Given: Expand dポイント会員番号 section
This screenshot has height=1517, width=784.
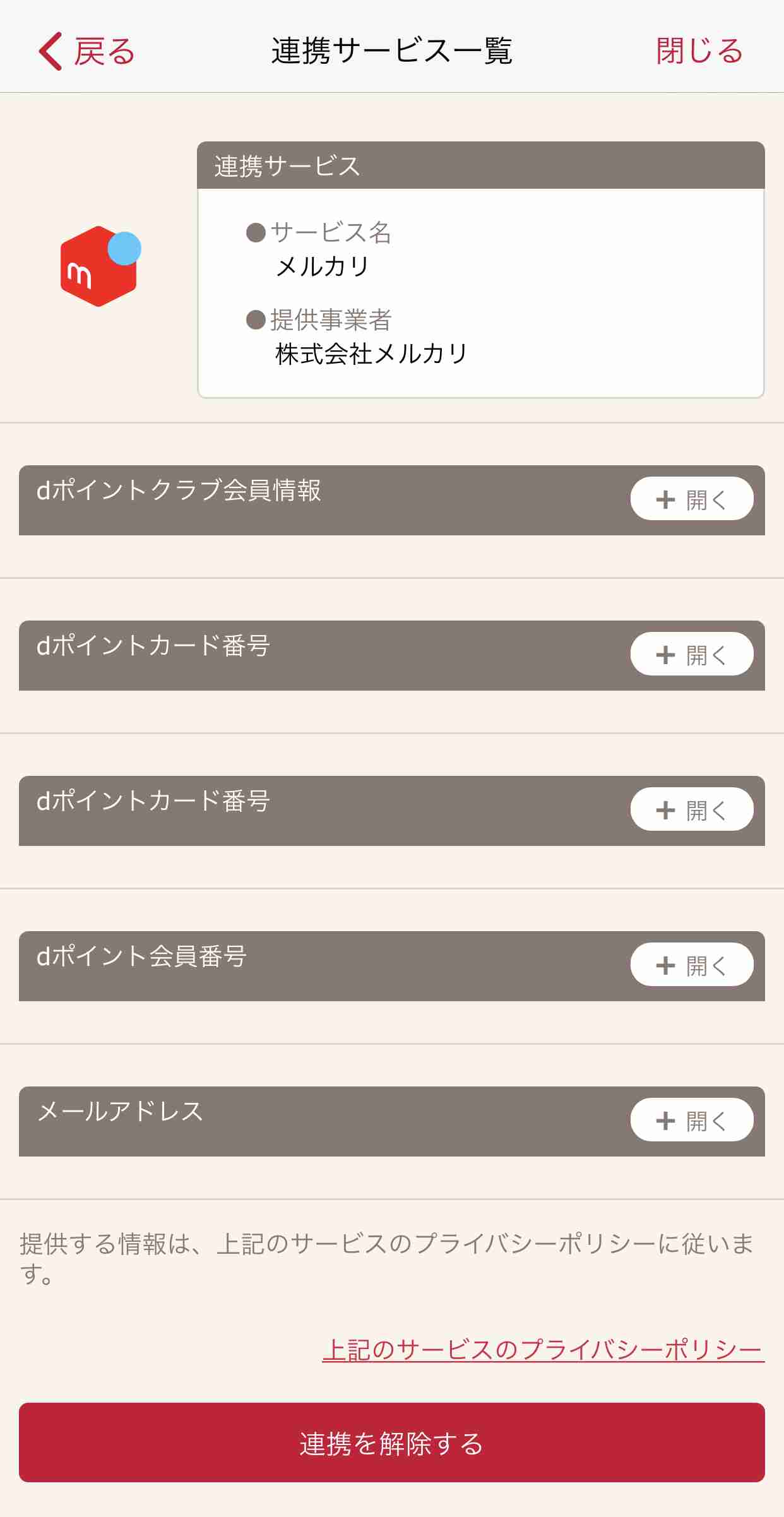Looking at the screenshot, I should 692,965.
